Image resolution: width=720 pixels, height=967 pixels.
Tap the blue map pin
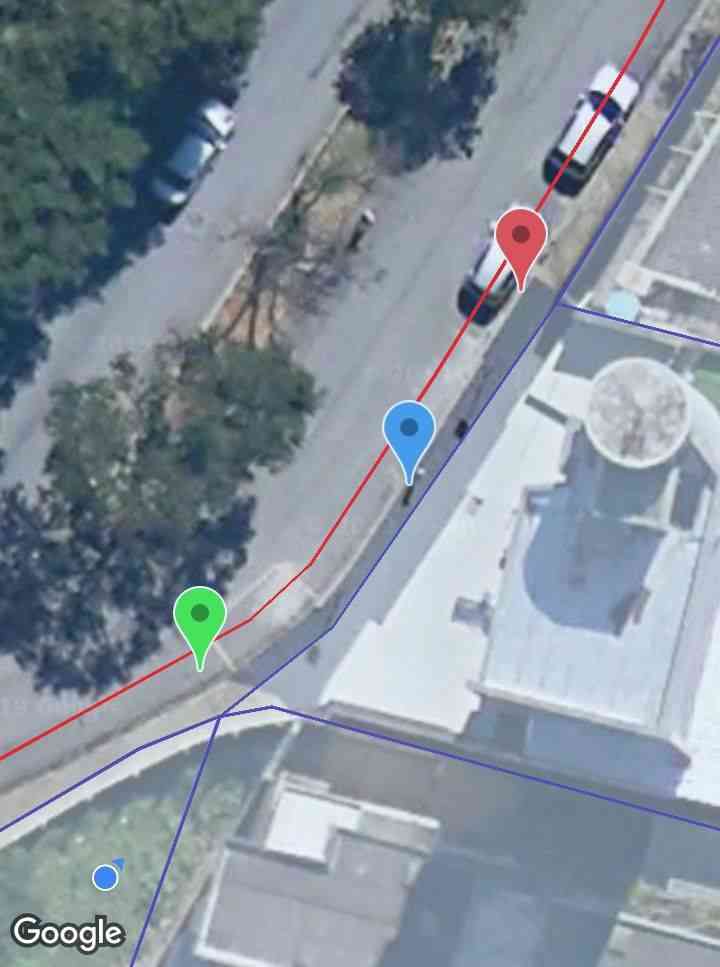[409, 432]
